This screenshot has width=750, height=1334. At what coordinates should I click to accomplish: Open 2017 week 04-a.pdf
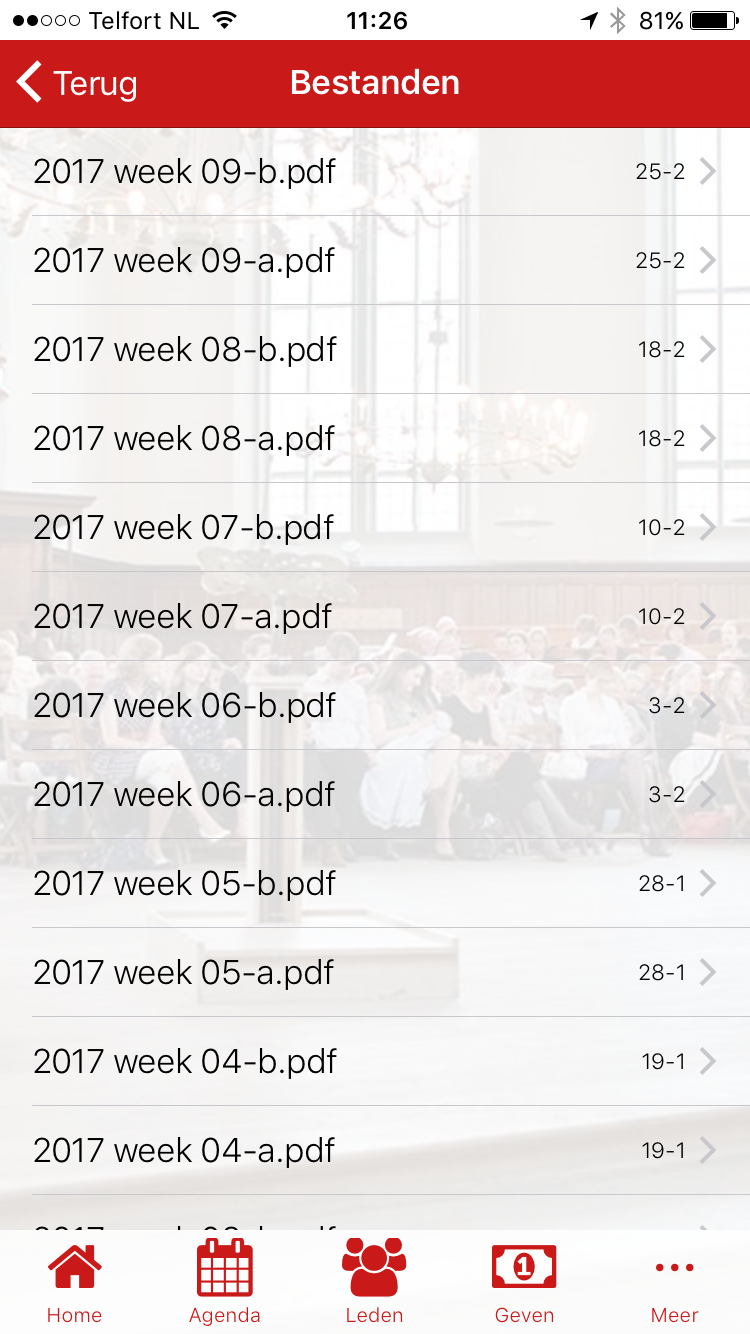point(375,1151)
